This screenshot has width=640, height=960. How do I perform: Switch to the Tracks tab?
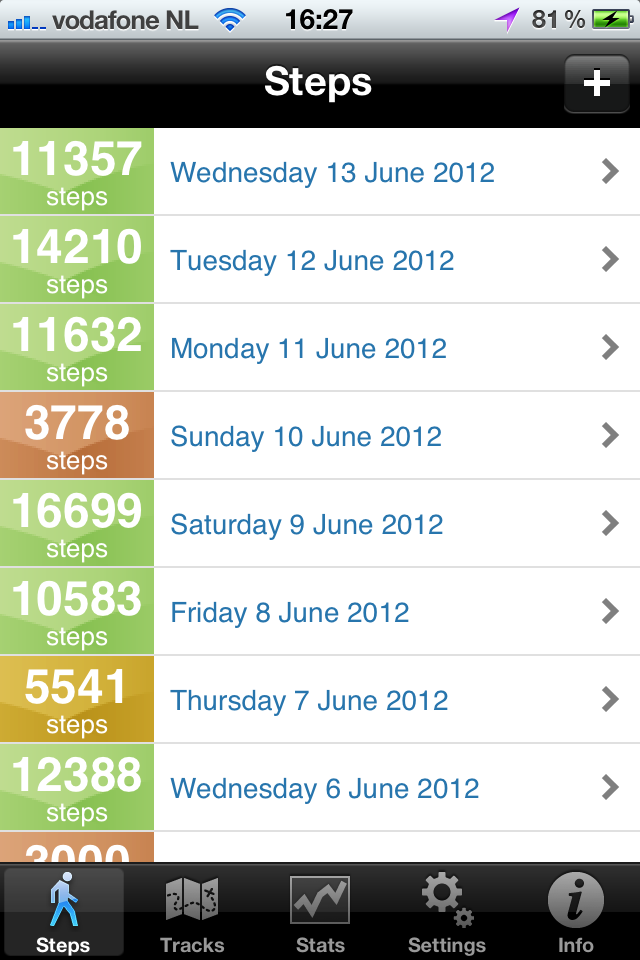[x=192, y=912]
